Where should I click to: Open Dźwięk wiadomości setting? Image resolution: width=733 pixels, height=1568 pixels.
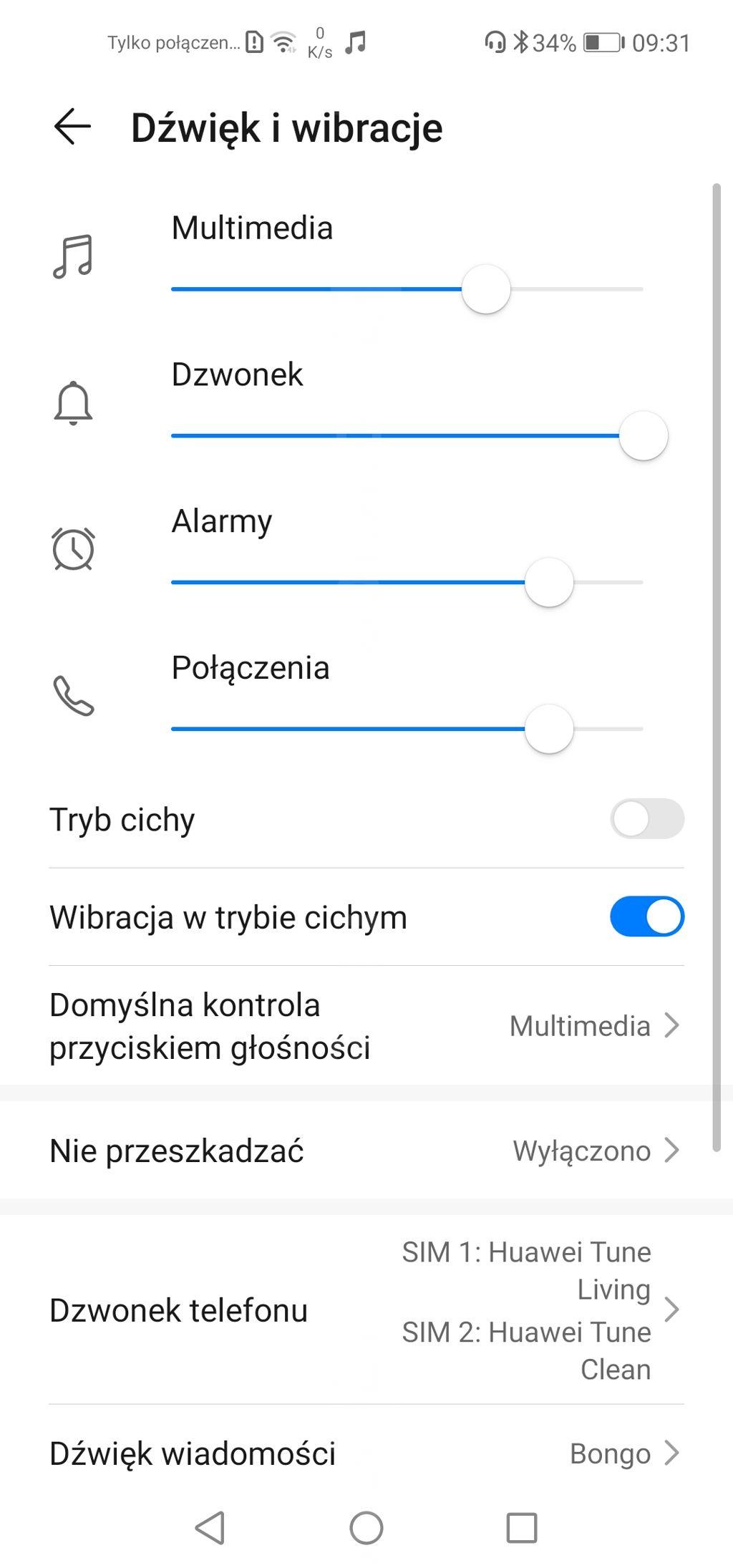(x=365, y=1453)
